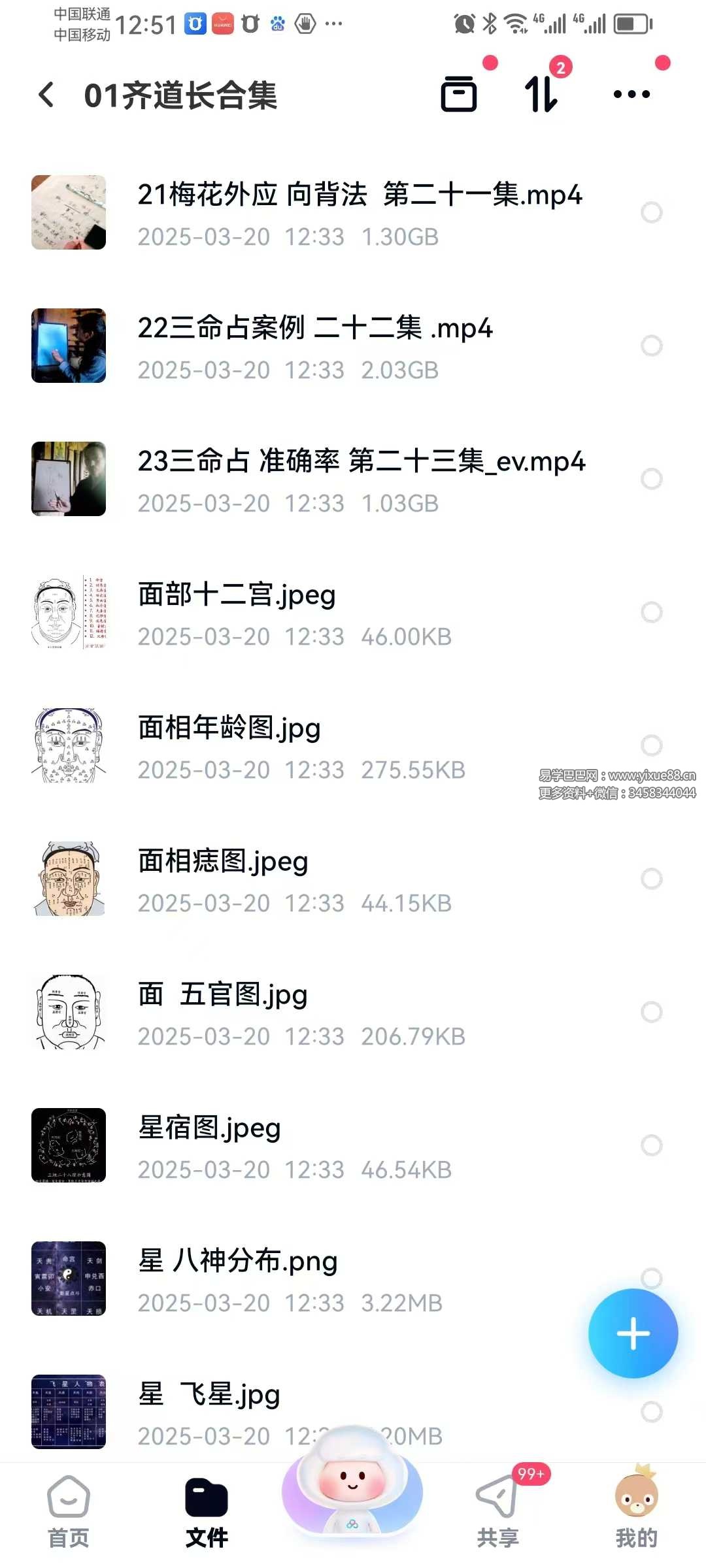Go back from 01齐道长合集 folder
This screenshot has height=1568, width=706.
pos(46,95)
